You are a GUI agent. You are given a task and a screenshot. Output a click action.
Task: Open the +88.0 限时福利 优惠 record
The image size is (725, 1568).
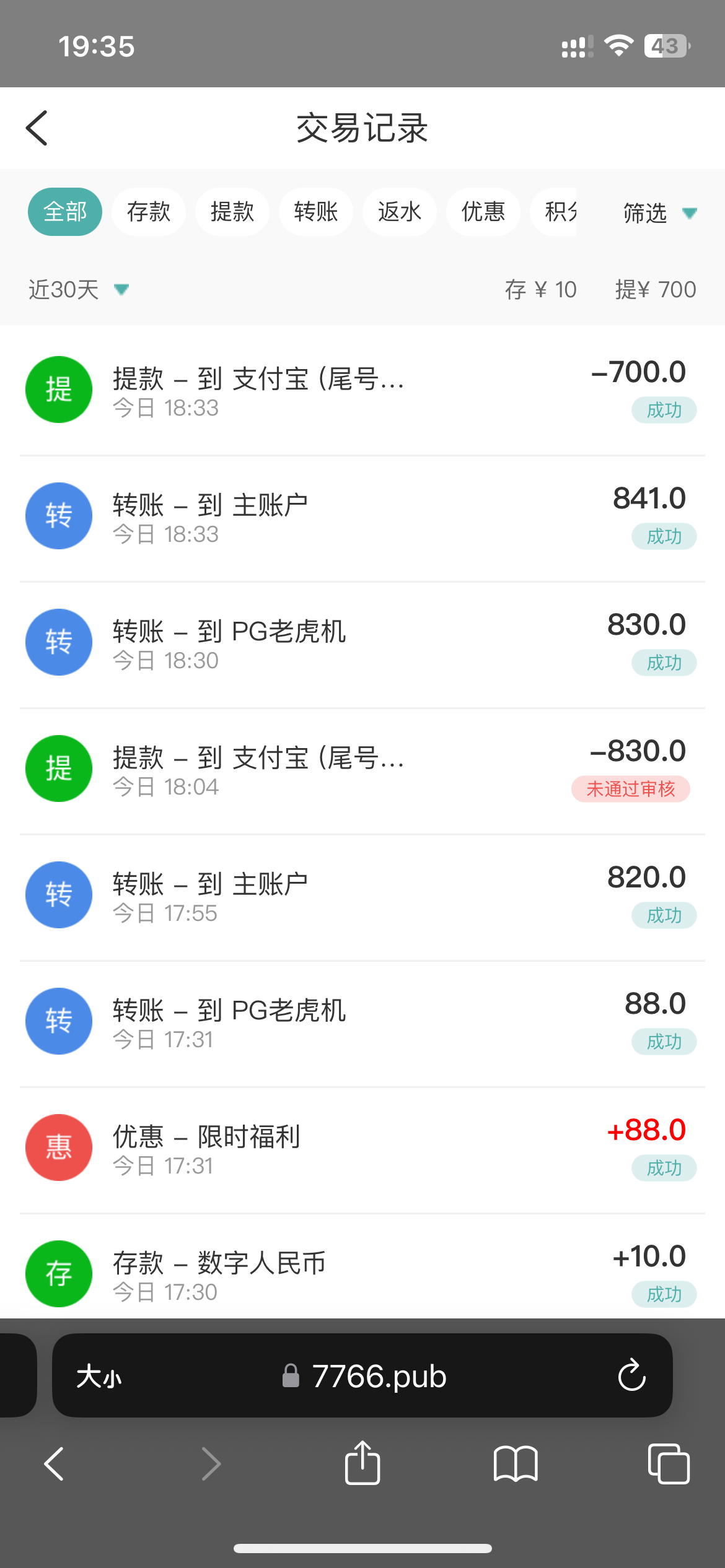coord(362,1149)
